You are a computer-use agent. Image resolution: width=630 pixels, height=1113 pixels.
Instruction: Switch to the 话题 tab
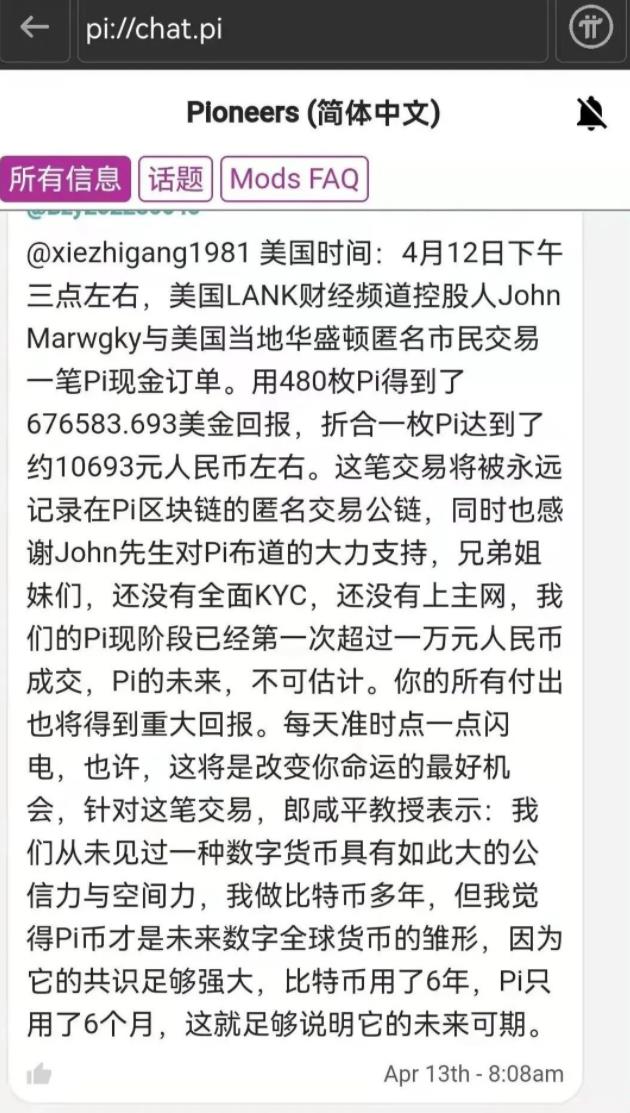tap(176, 179)
